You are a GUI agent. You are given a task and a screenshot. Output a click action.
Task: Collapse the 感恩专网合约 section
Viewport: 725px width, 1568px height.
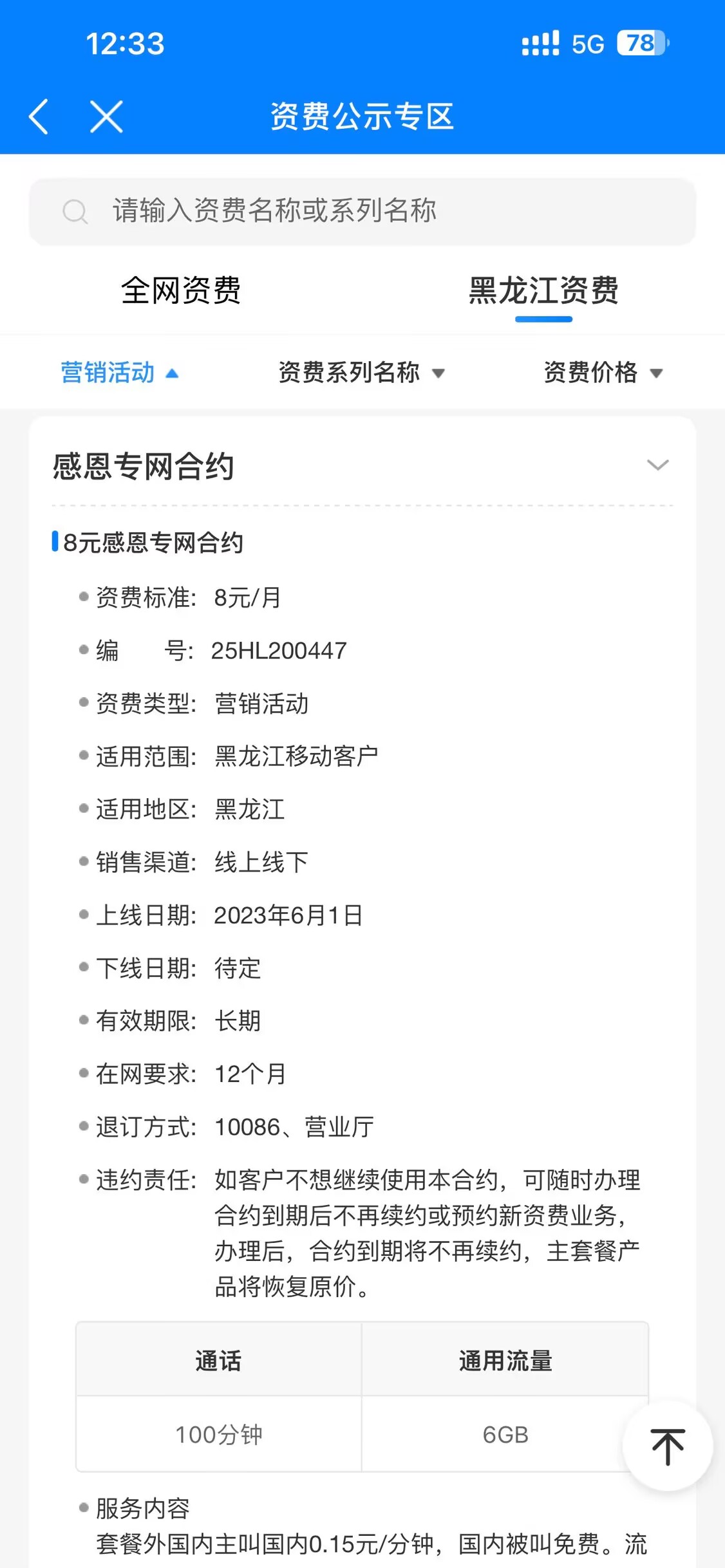click(657, 465)
